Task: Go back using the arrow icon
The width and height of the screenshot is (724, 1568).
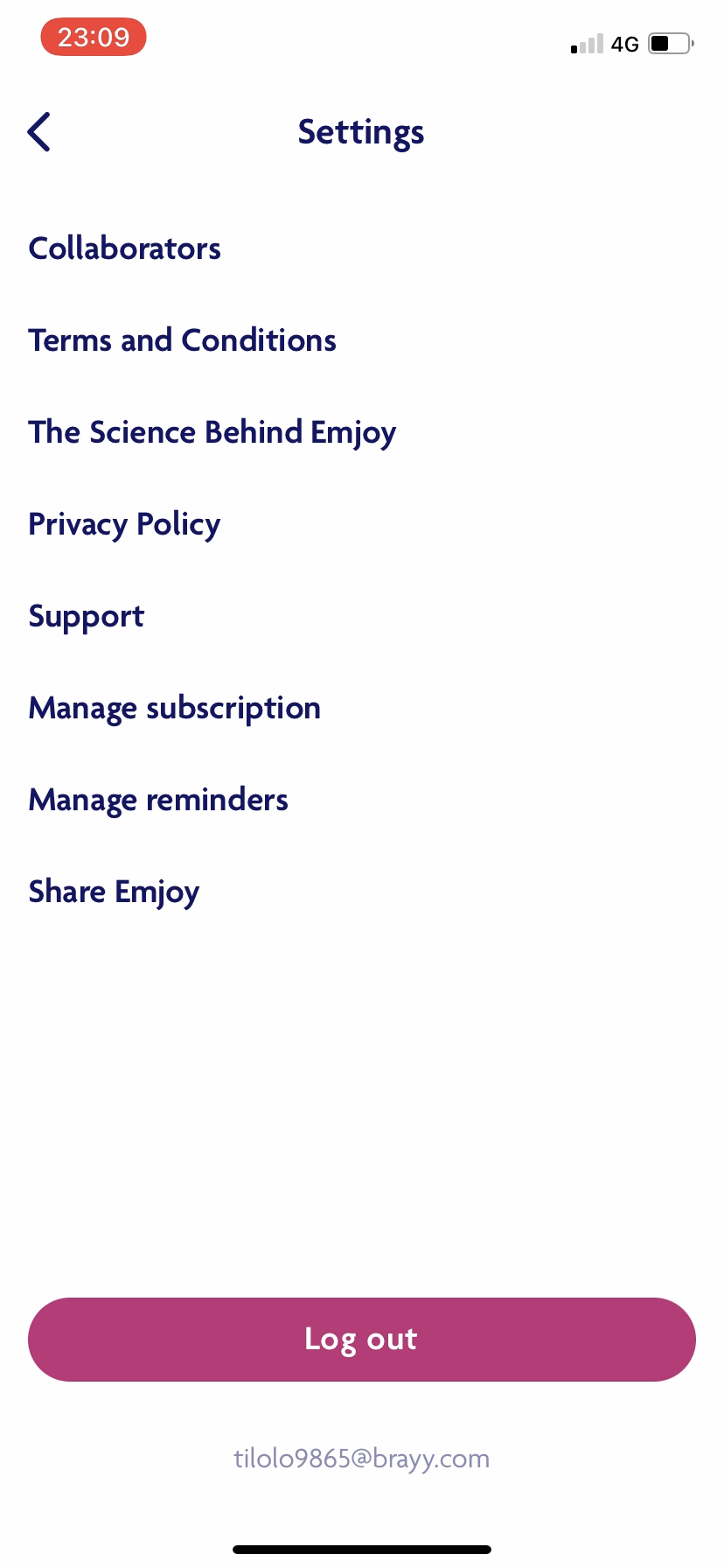Action: tap(39, 132)
